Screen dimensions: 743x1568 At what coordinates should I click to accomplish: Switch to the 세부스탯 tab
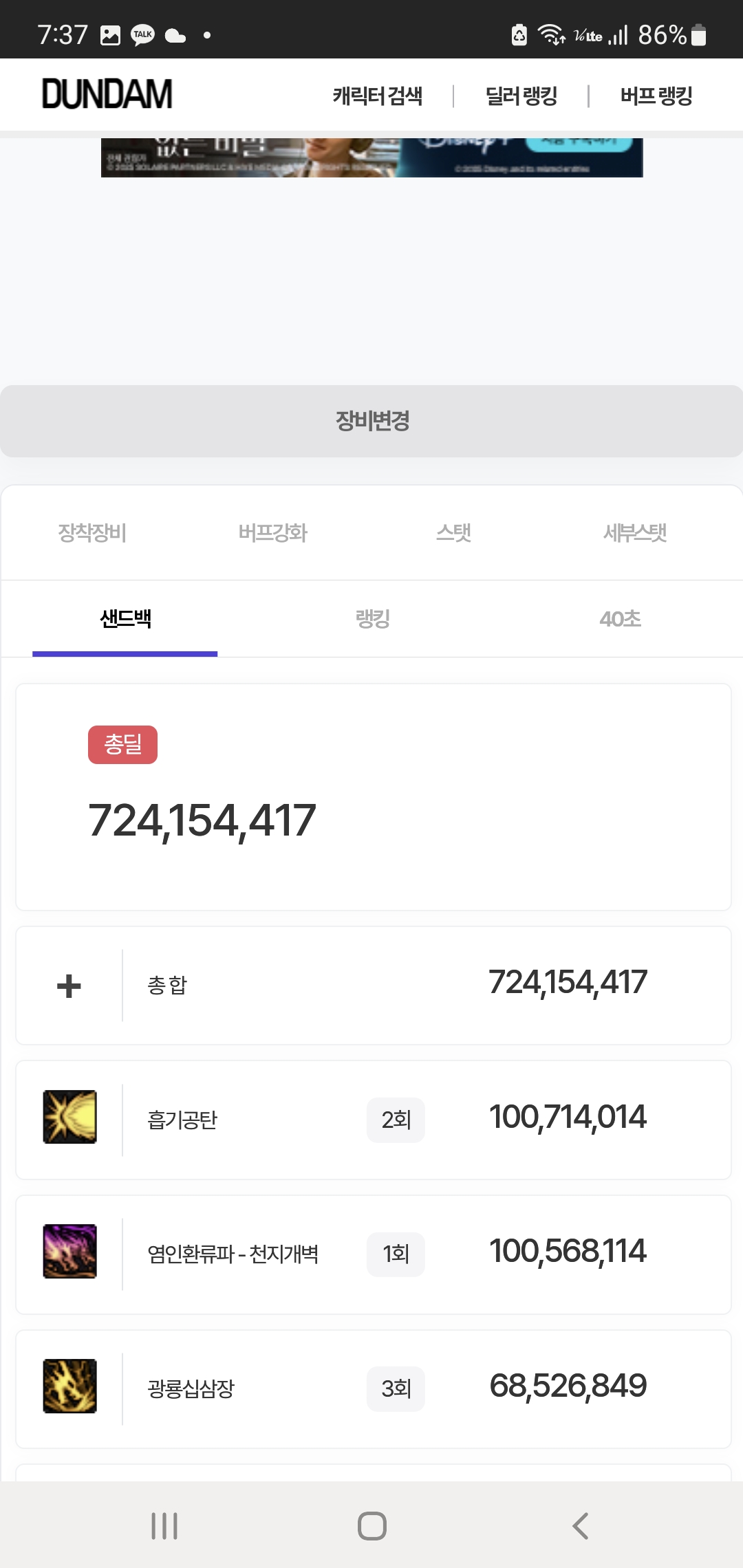tap(634, 532)
